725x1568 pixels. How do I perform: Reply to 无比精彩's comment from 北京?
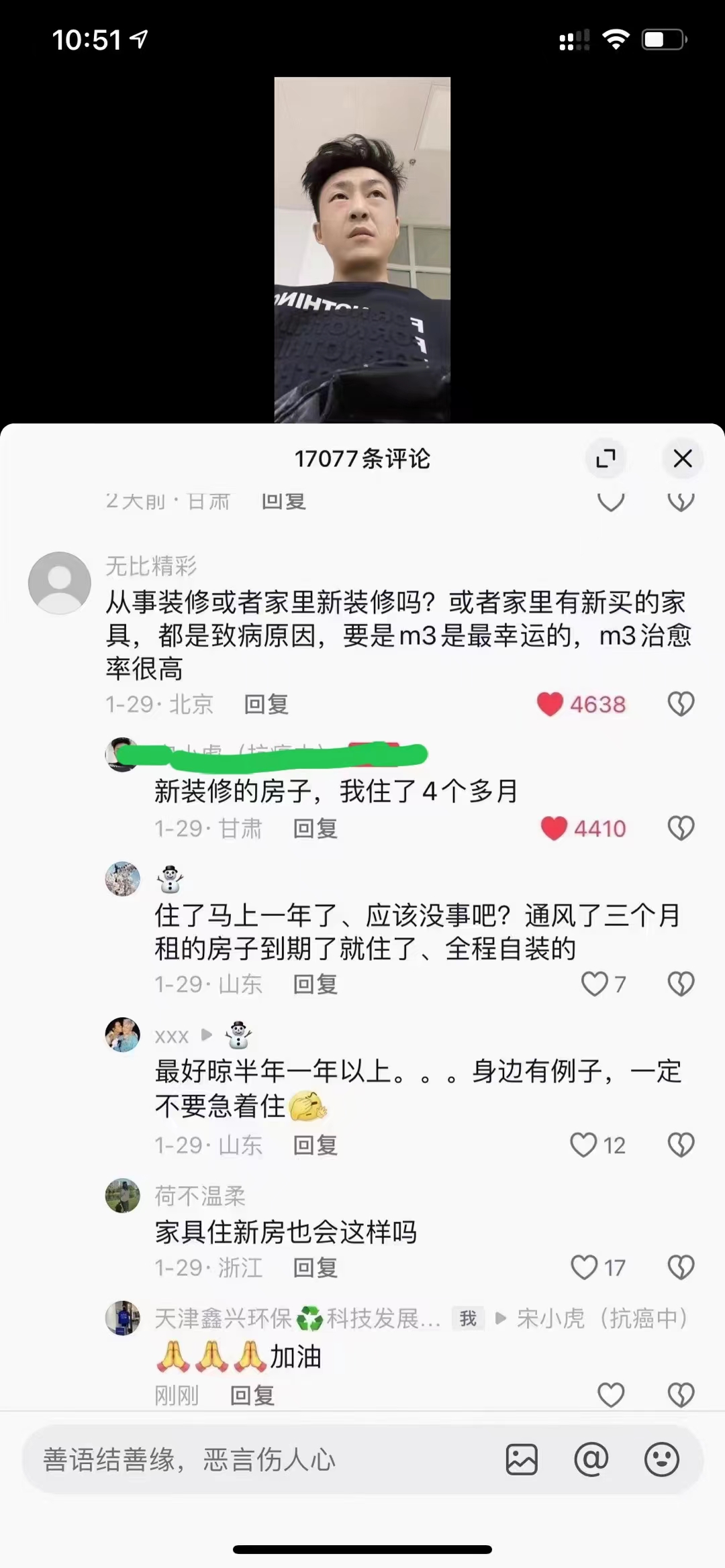267,704
